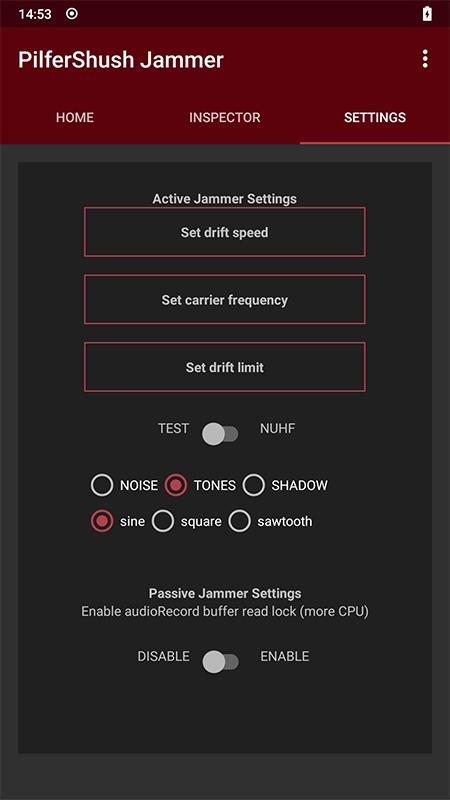Open Set carrier frequency

[224, 299]
